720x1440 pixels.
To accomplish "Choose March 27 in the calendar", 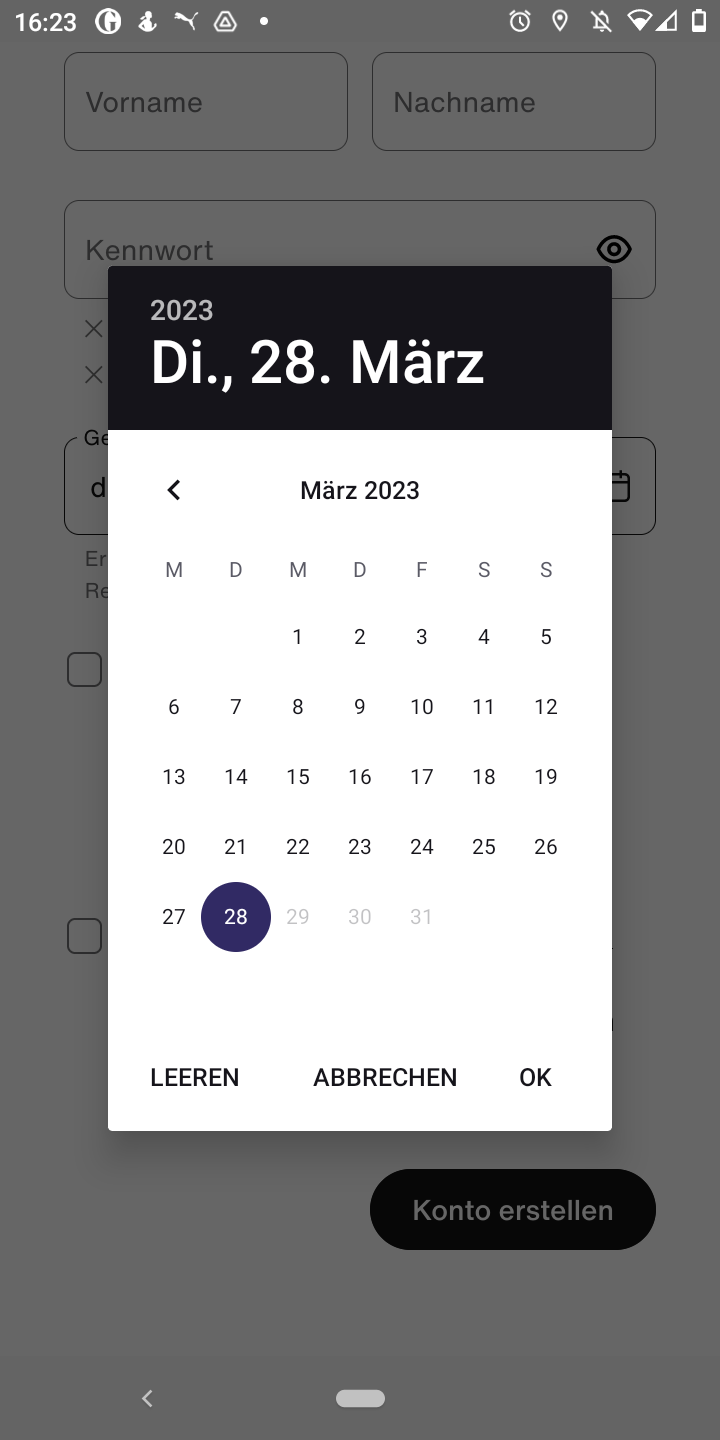I will pos(174,917).
